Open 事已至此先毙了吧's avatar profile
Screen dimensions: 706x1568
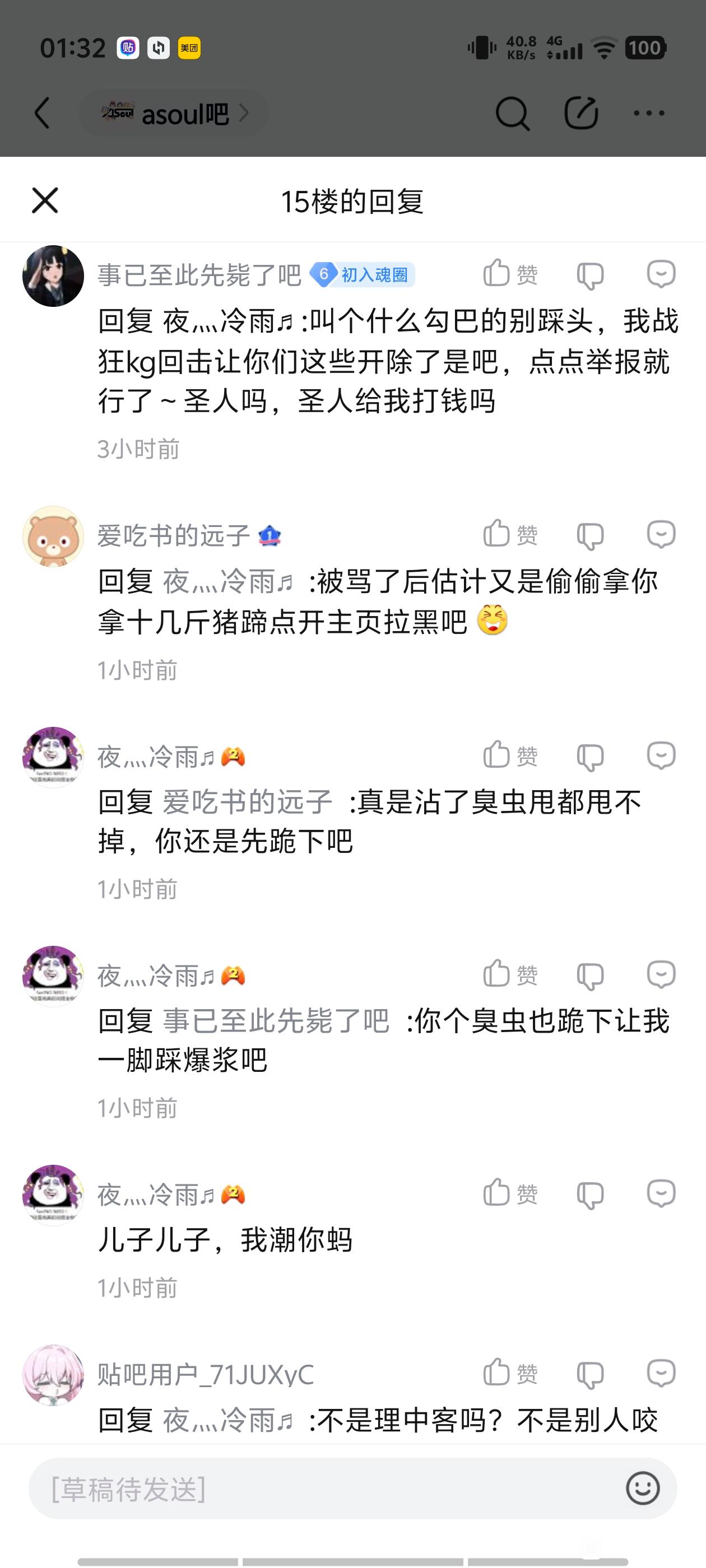click(53, 276)
